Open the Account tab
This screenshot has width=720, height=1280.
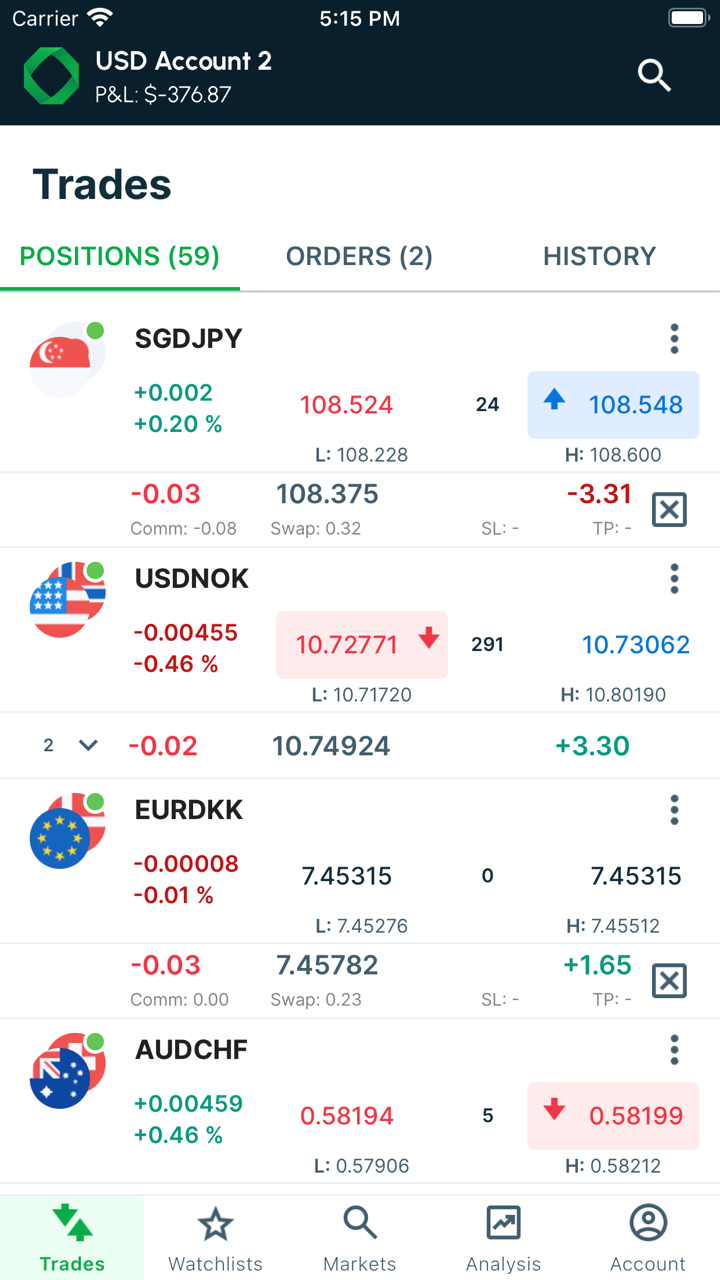[648, 1238]
